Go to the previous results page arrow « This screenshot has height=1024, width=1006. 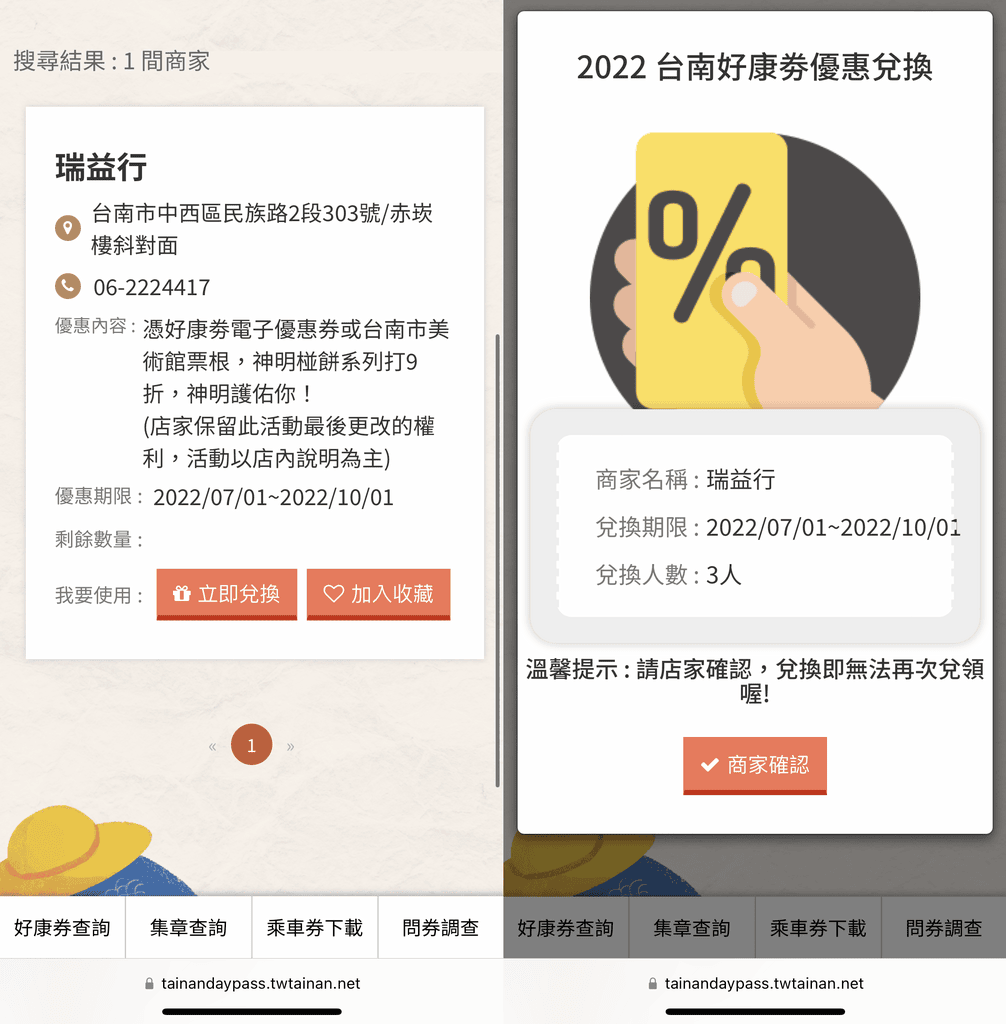coord(212,746)
